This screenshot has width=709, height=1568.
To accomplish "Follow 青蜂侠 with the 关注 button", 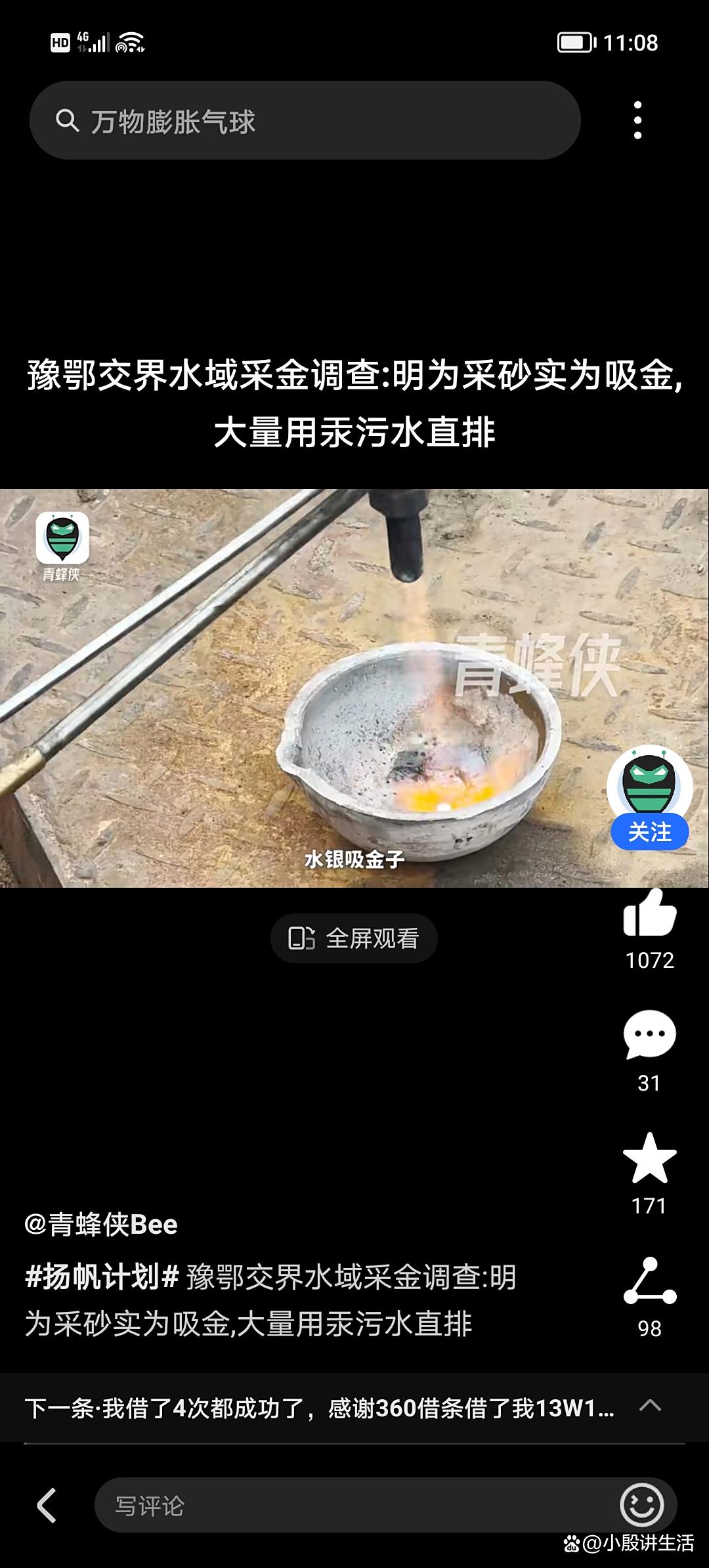I will [x=649, y=832].
